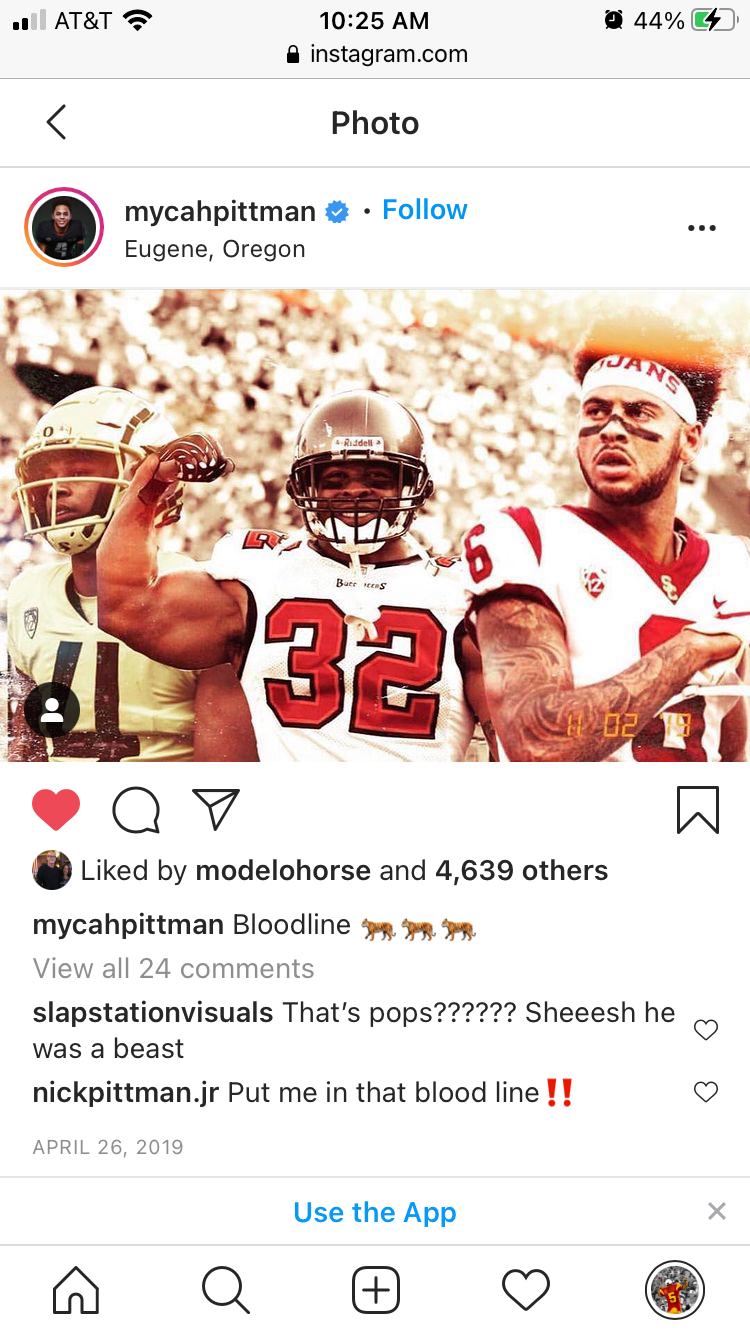Open modelohorse's profile from likes
750x1334 pixels.
point(282,871)
